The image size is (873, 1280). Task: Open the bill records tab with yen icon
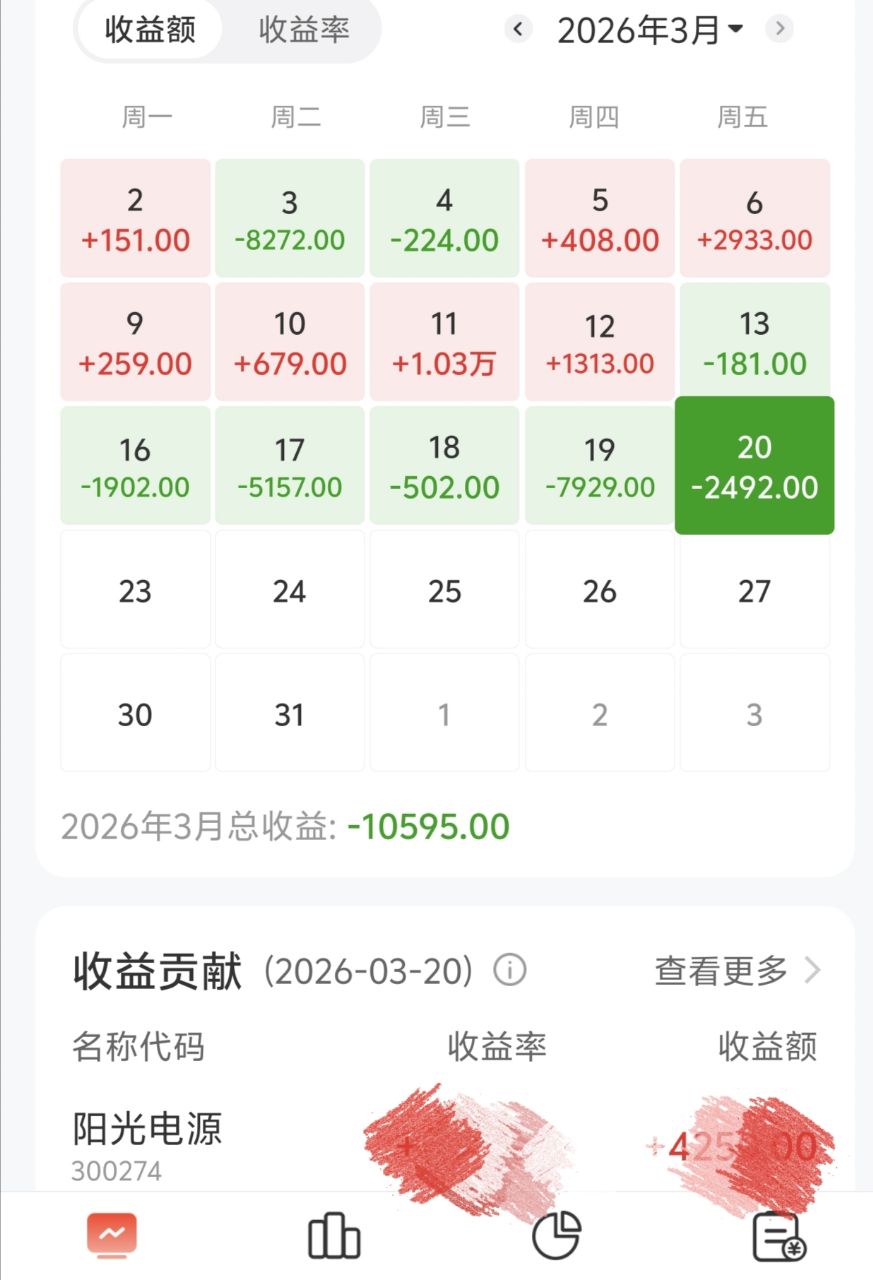pos(779,1237)
